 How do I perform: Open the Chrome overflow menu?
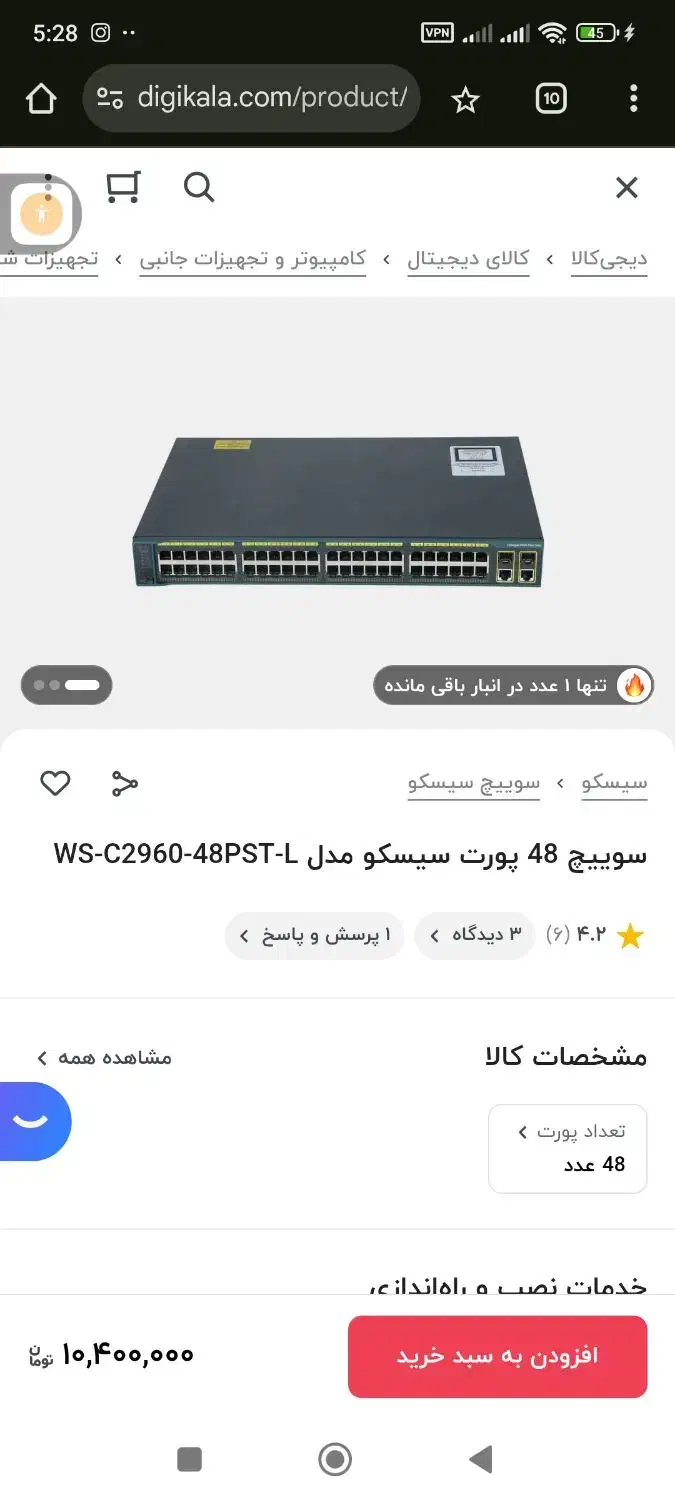tap(633, 98)
